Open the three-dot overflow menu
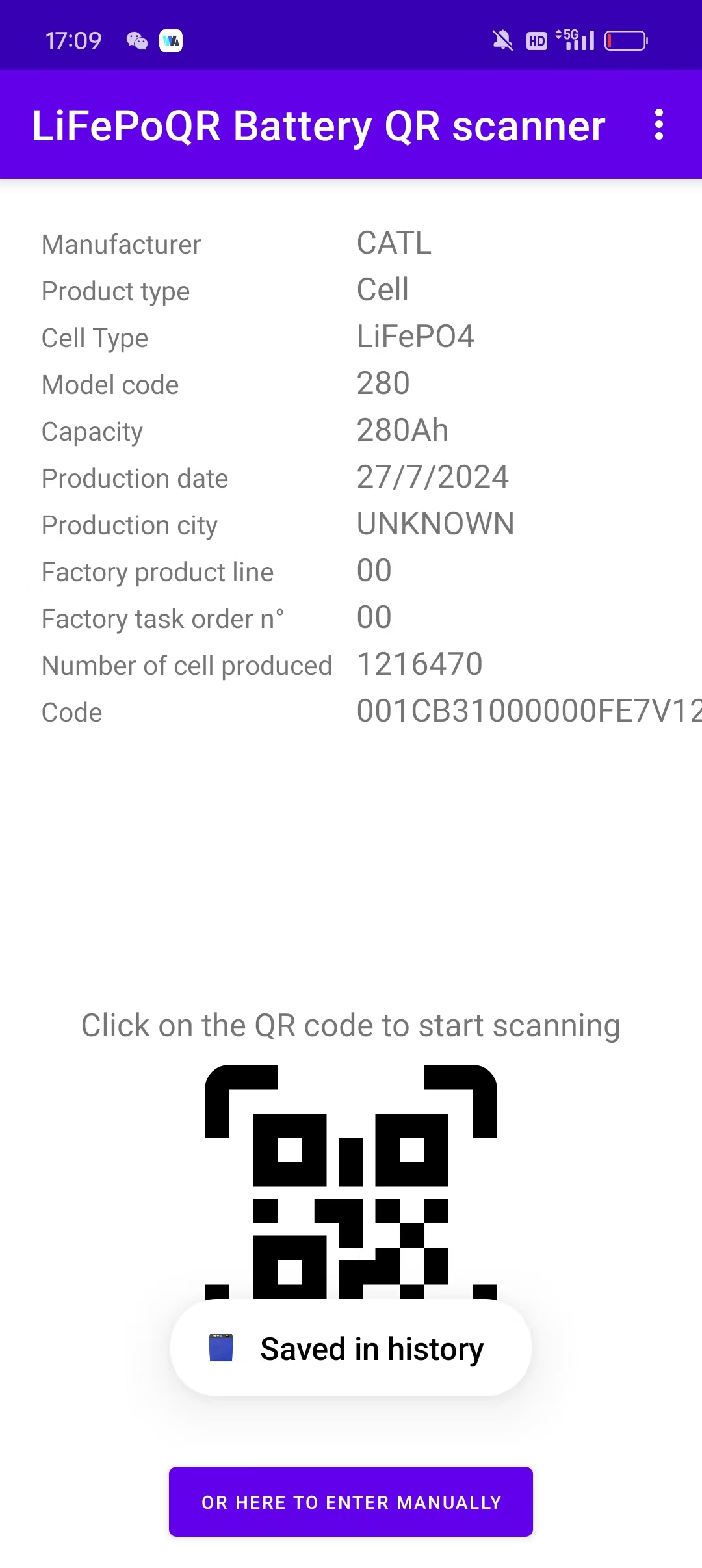The height and width of the screenshot is (1568, 702). pos(658,124)
